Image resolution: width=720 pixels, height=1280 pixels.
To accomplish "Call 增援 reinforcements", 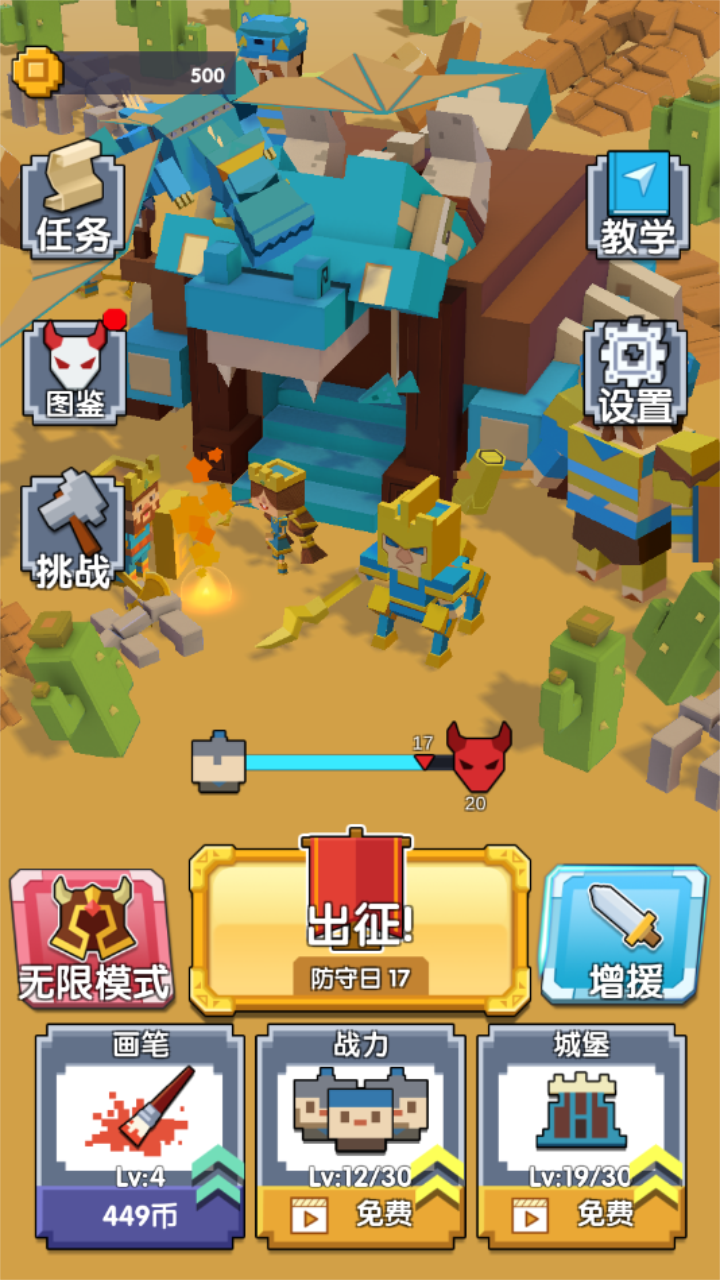I will (x=626, y=935).
